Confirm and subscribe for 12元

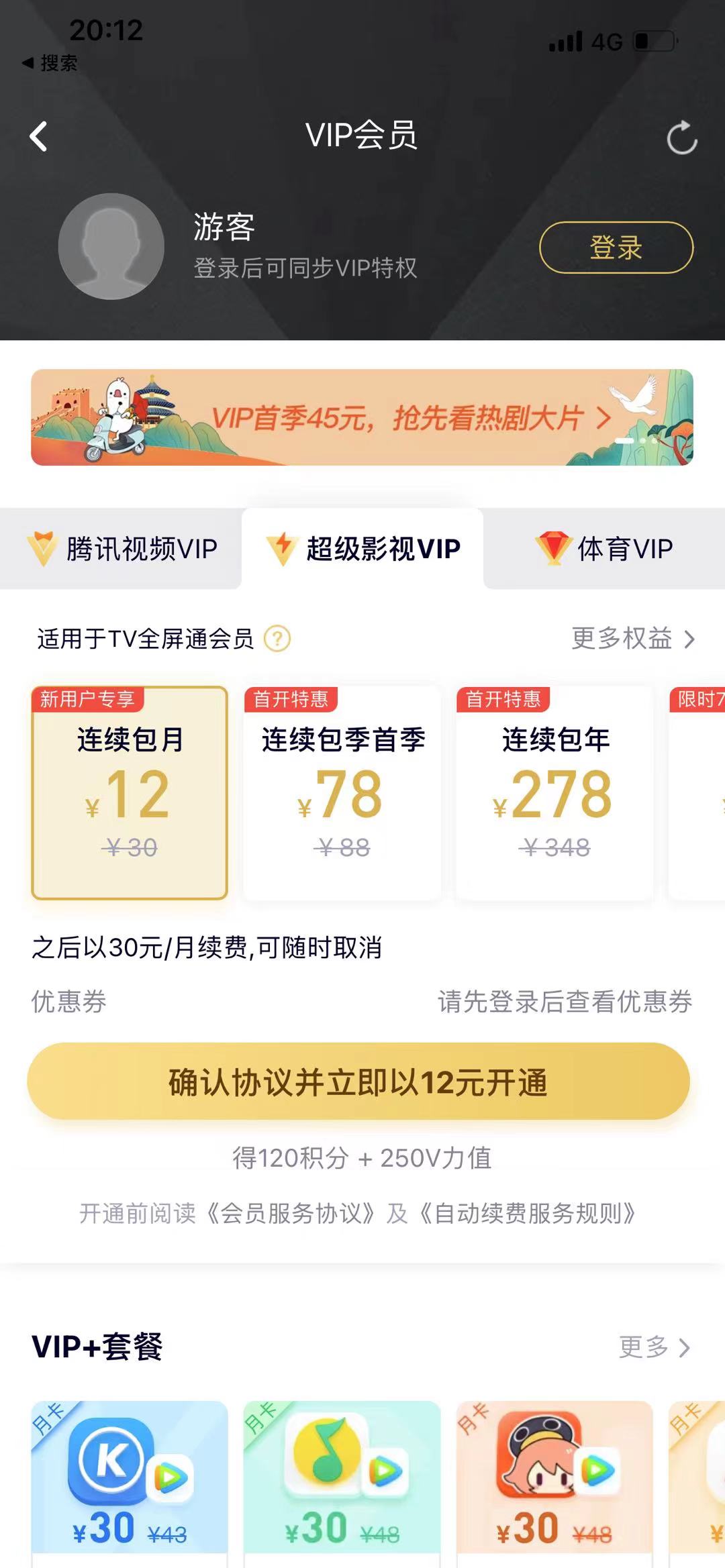click(x=358, y=1082)
